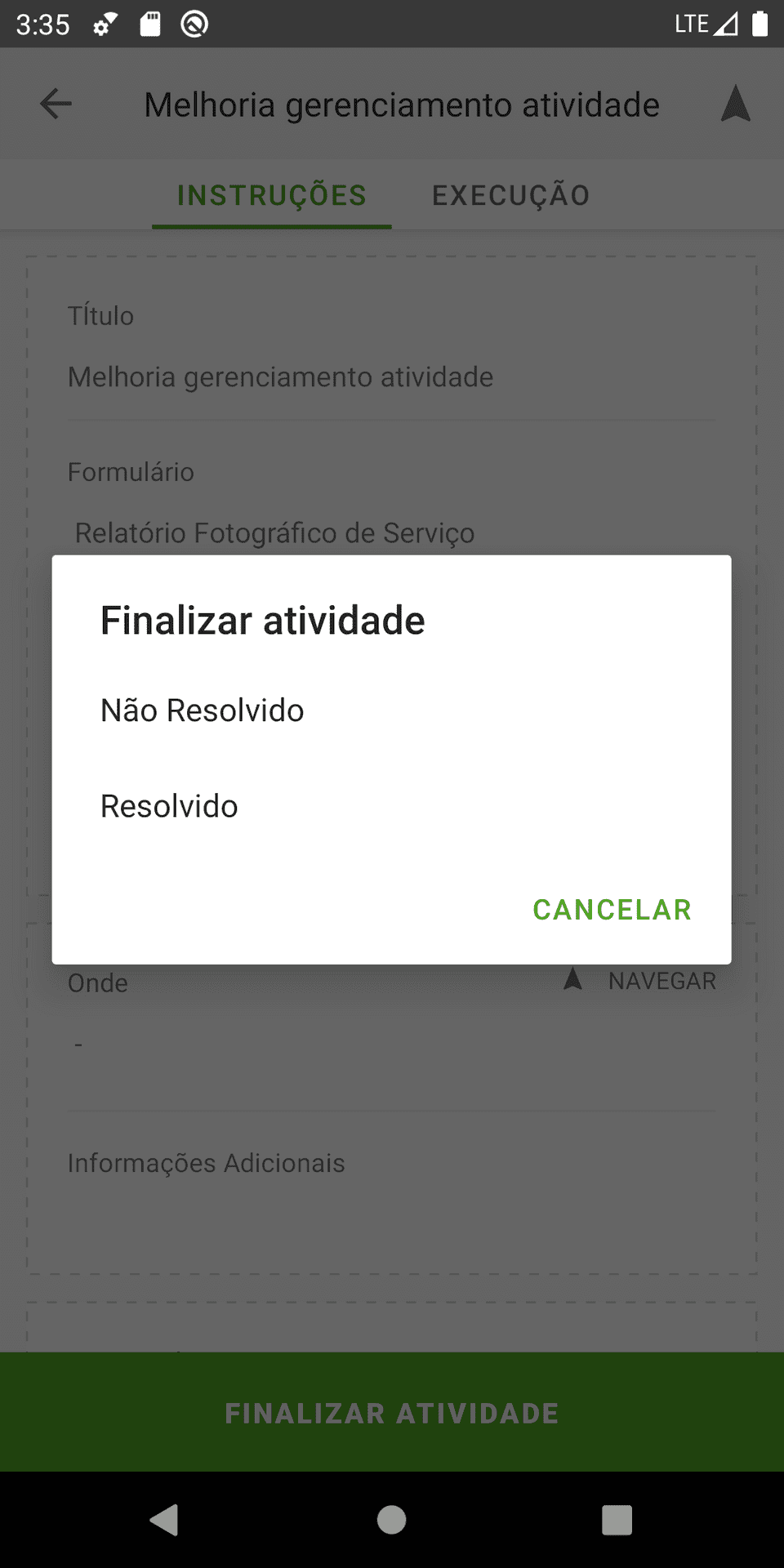
Task: Tap the NAVEGAR arrow icon near Onde
Action: (x=574, y=979)
